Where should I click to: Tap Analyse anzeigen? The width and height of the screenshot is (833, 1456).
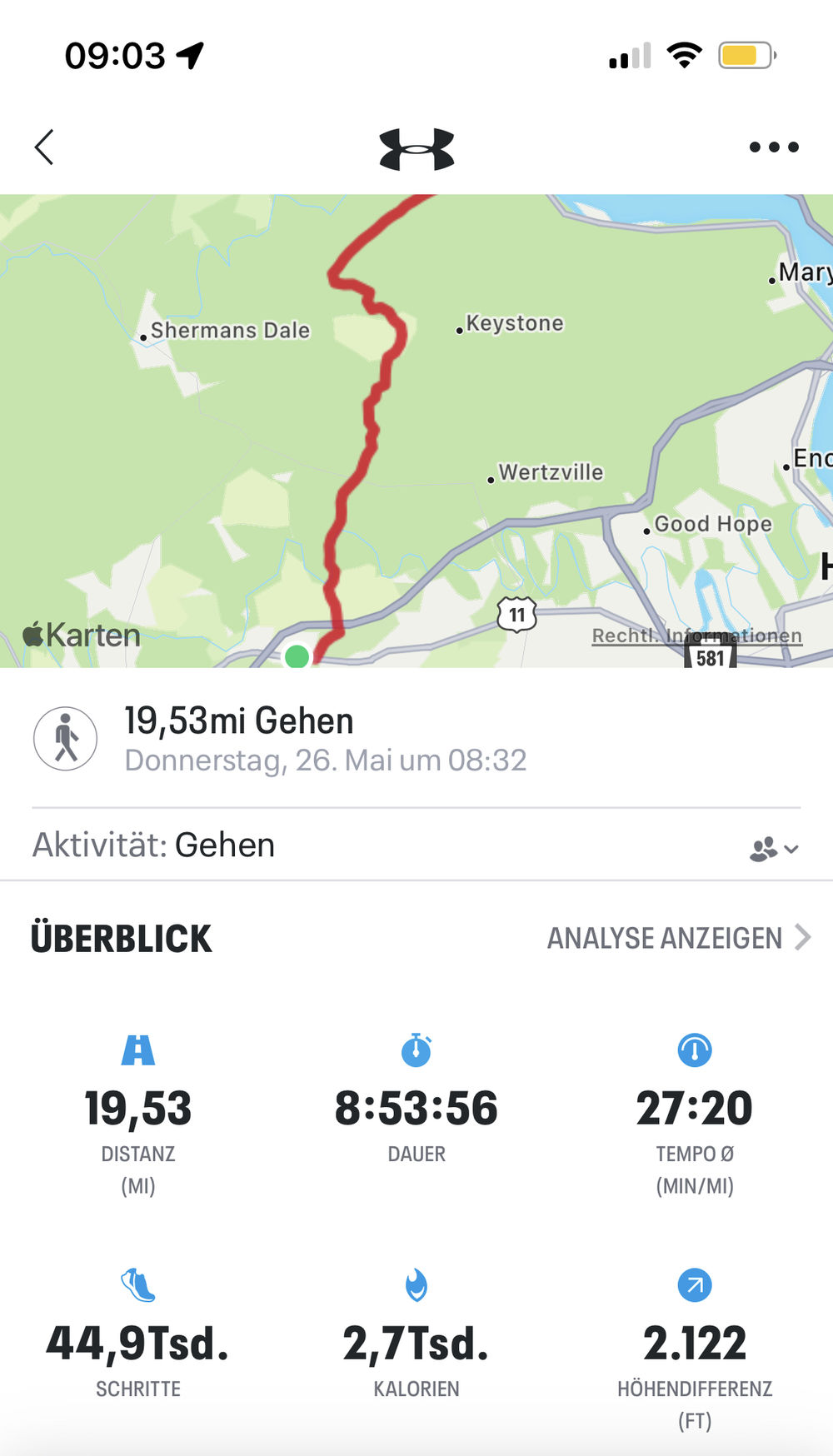tap(679, 938)
